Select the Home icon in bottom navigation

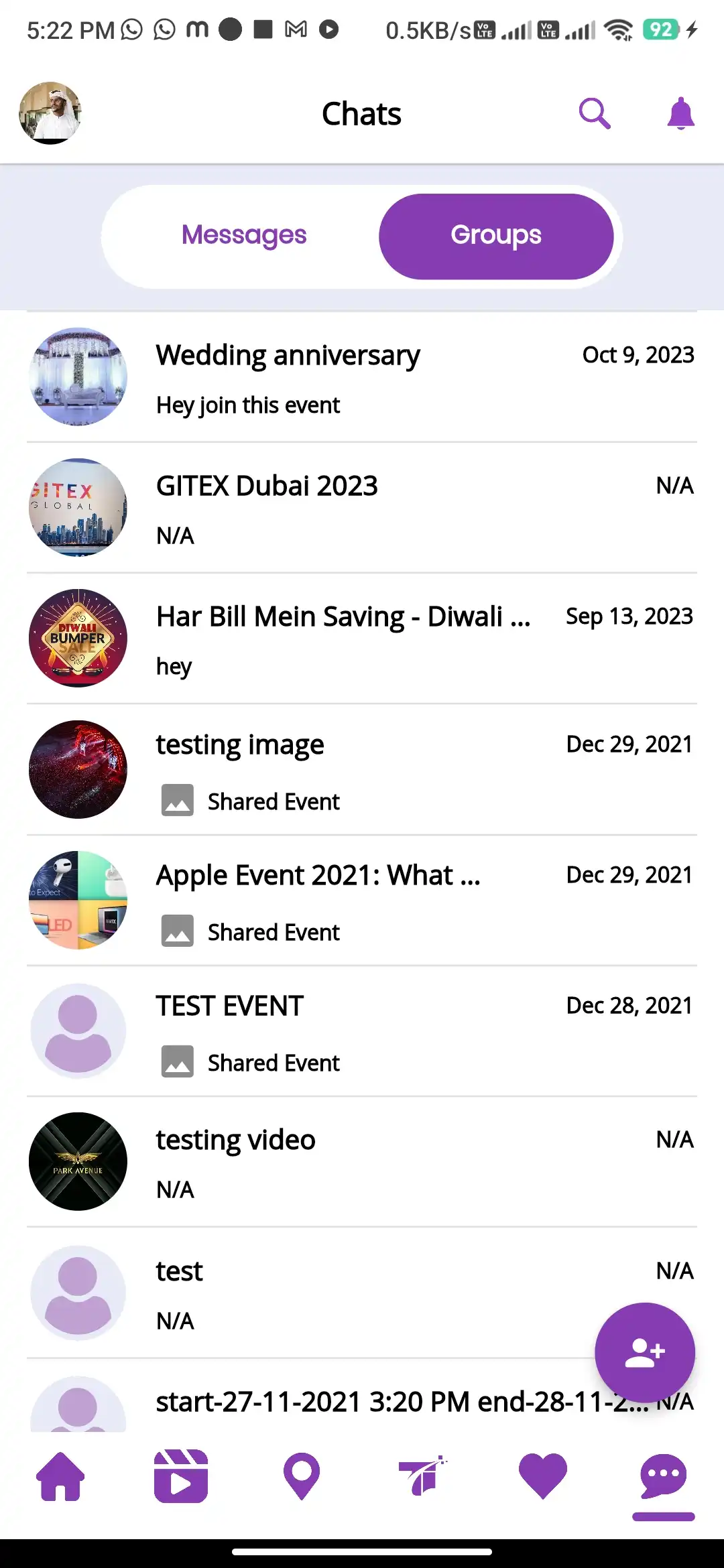coord(60,1476)
